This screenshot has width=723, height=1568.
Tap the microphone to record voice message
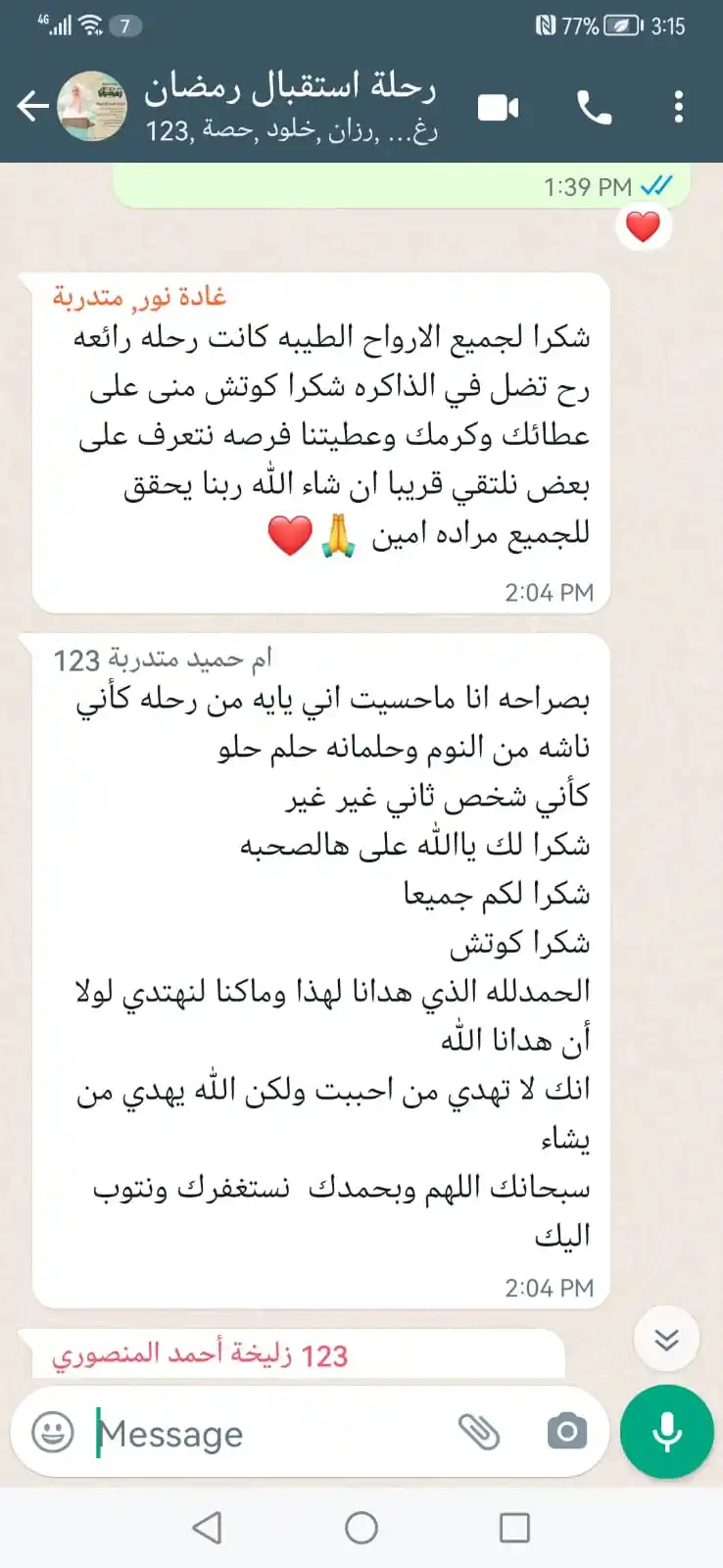[666, 1432]
